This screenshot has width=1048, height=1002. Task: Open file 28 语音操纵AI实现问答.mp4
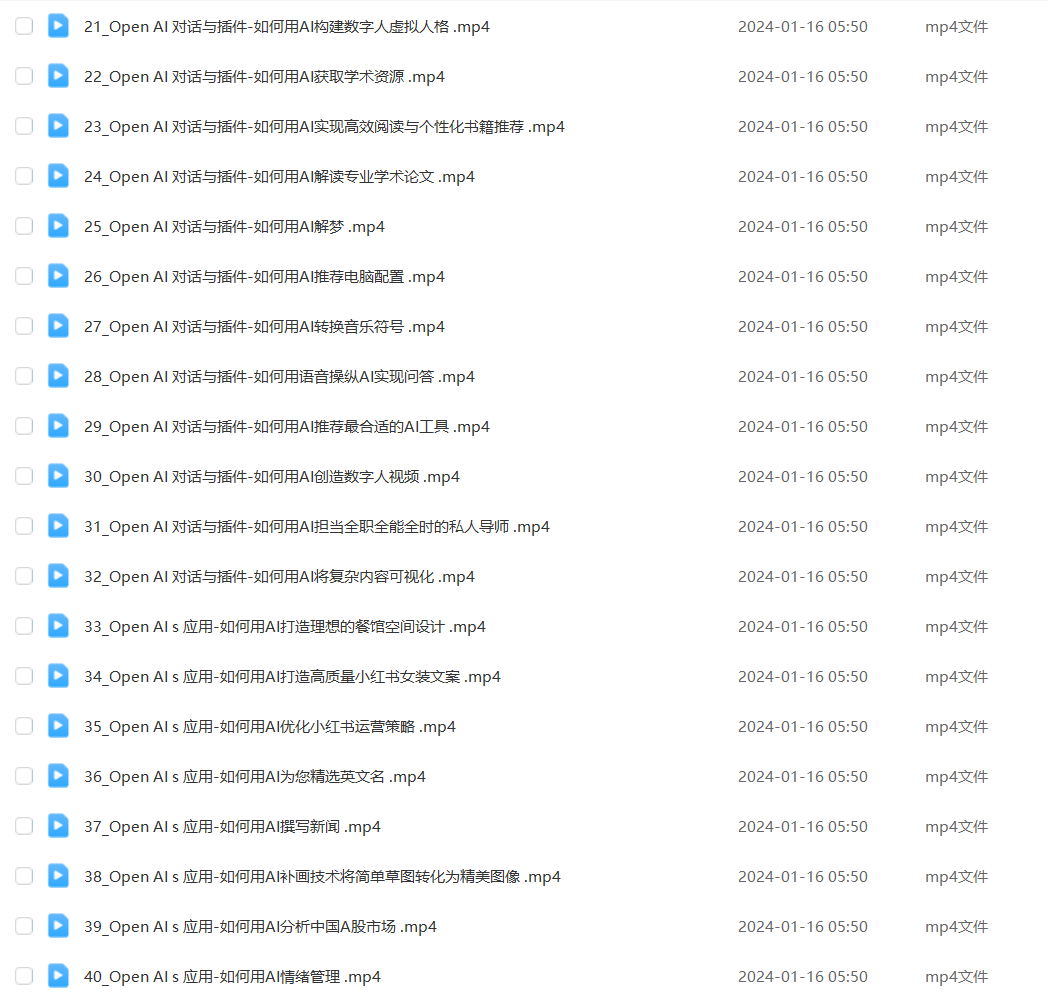pos(279,377)
